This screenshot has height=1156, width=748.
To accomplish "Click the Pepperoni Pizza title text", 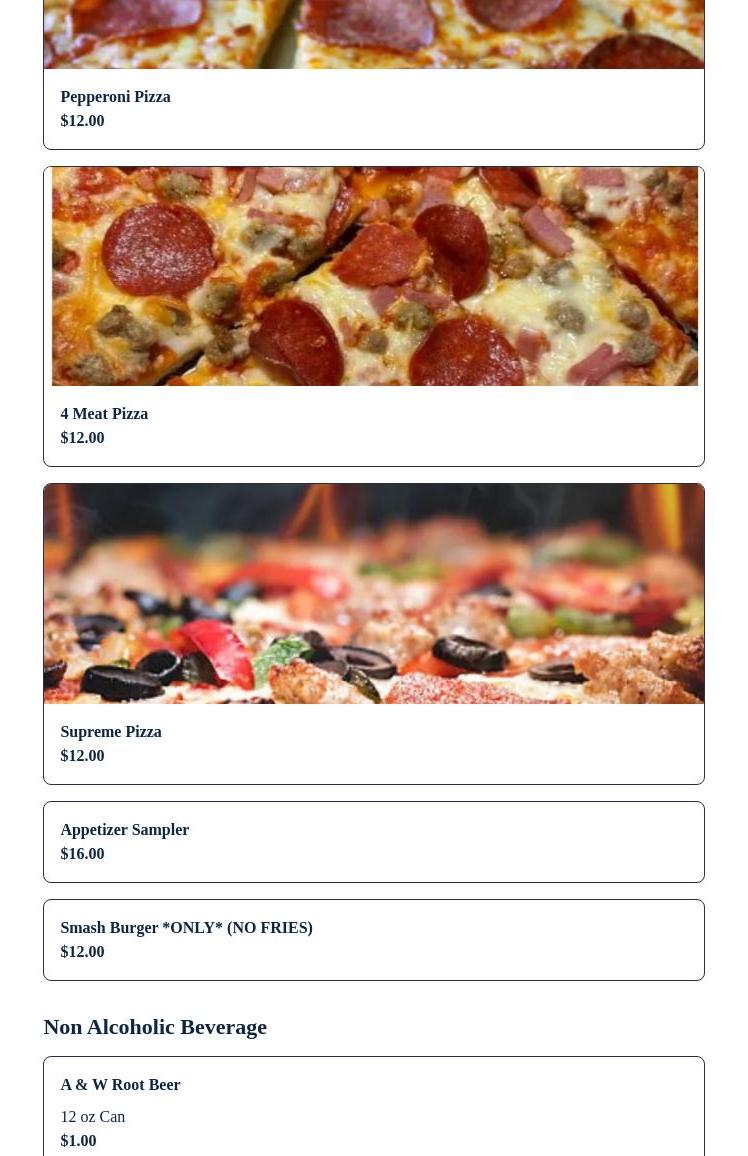I will tap(115, 97).
